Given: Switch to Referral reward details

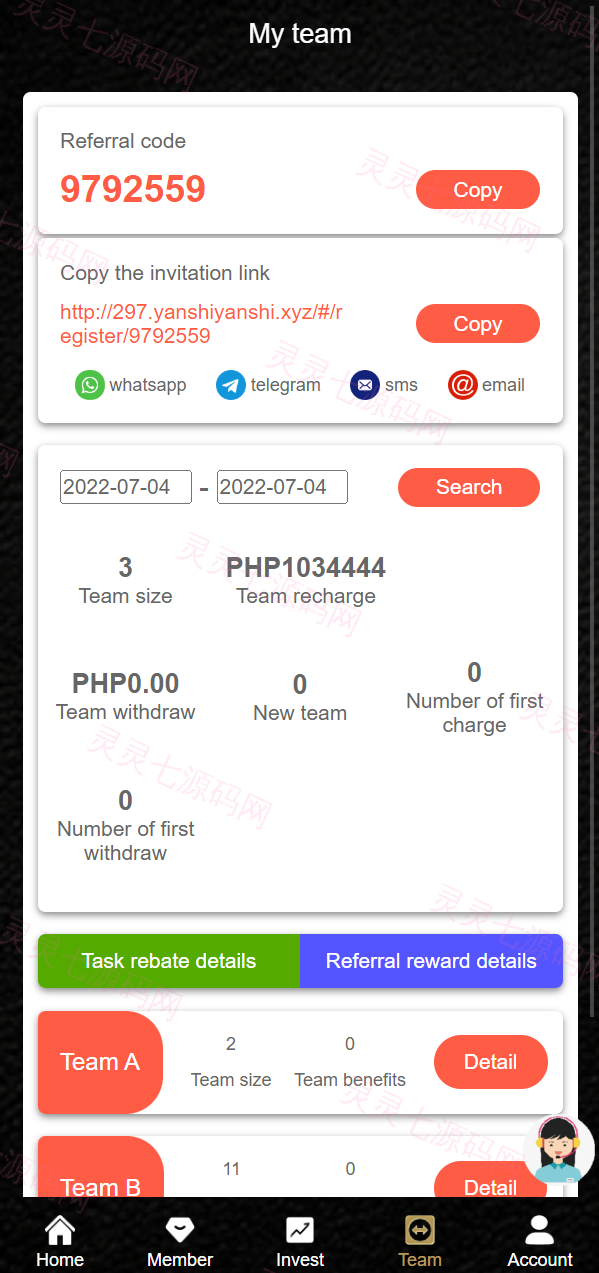Looking at the screenshot, I should [x=431, y=961].
